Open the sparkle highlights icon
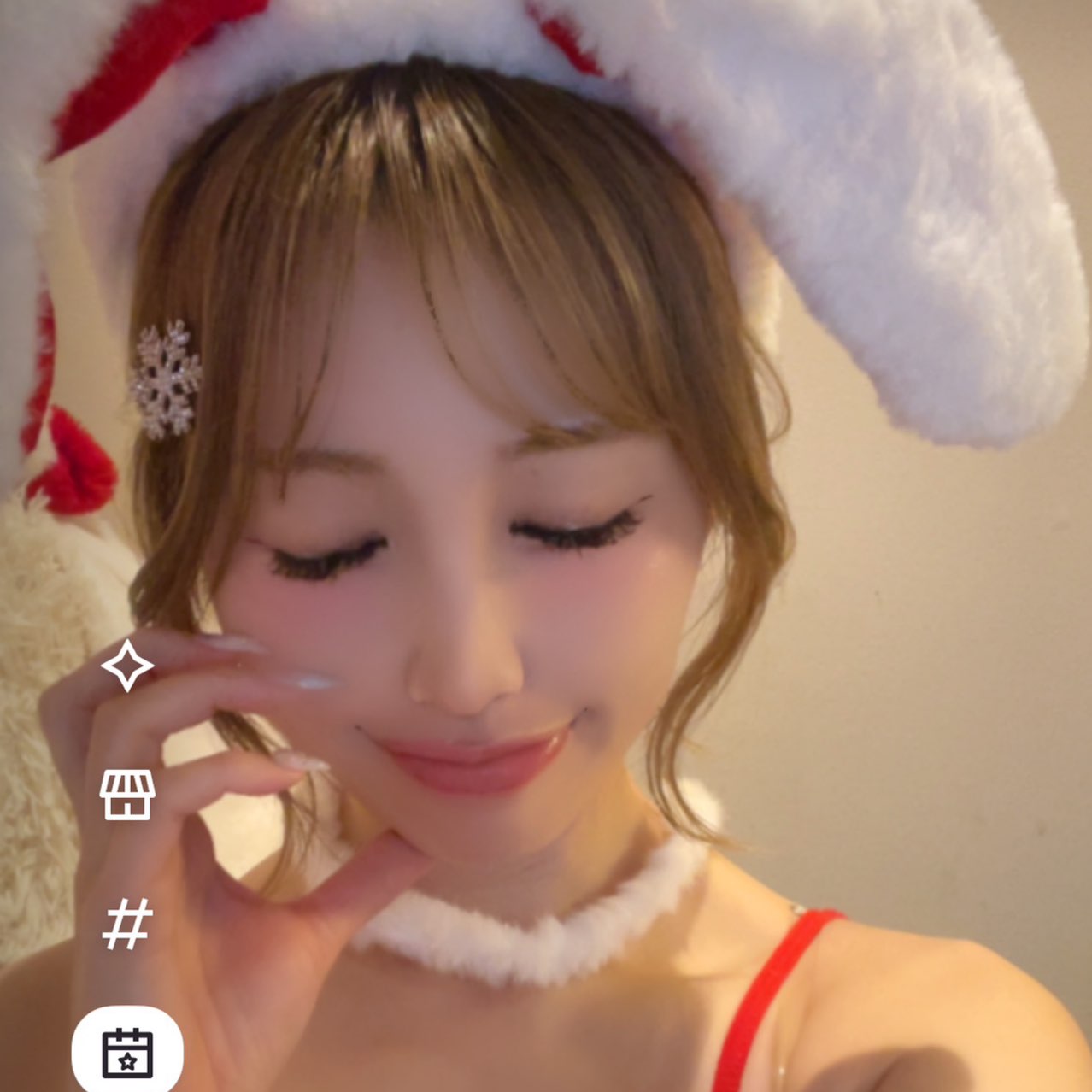This screenshot has height=1092, width=1092. point(127,665)
